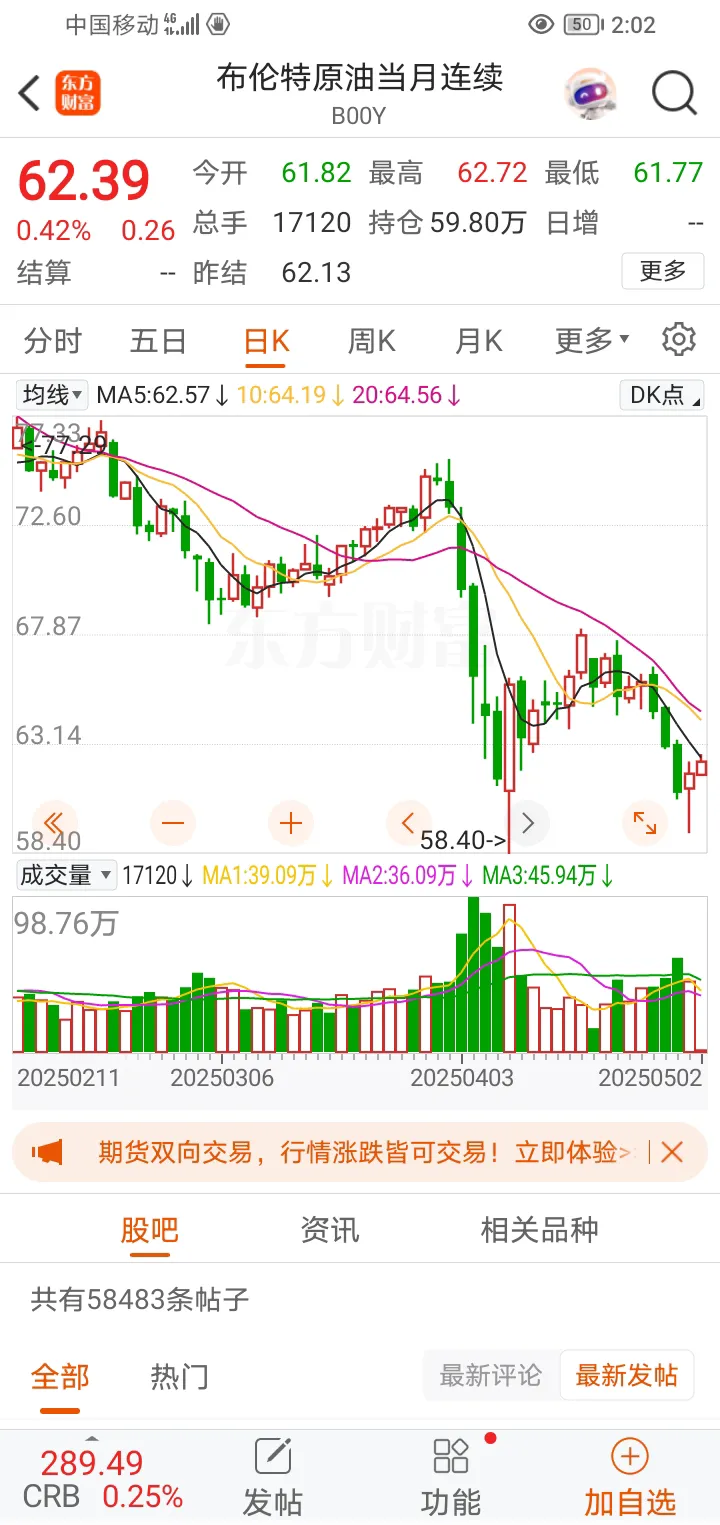
Task: Zoom out the chart with minus button
Action: (x=173, y=823)
